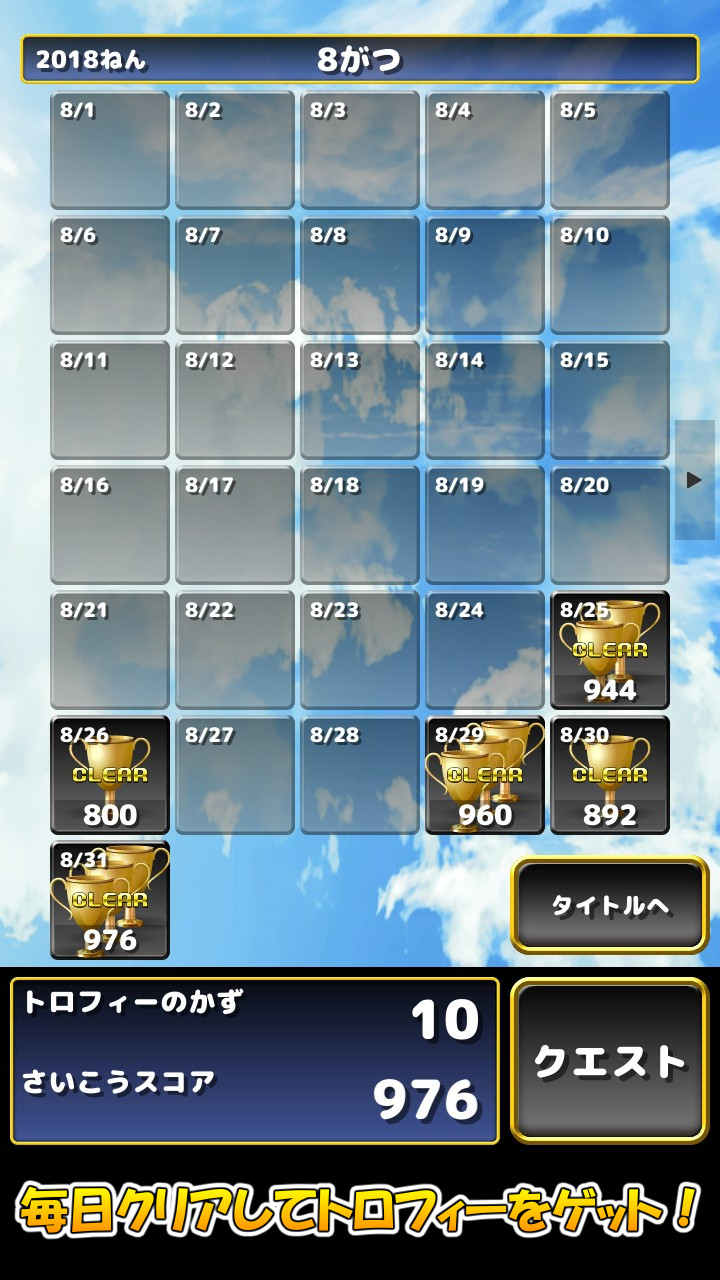
Task: Tap the 8/27 calendar tile
Action: pyautogui.click(x=235, y=775)
